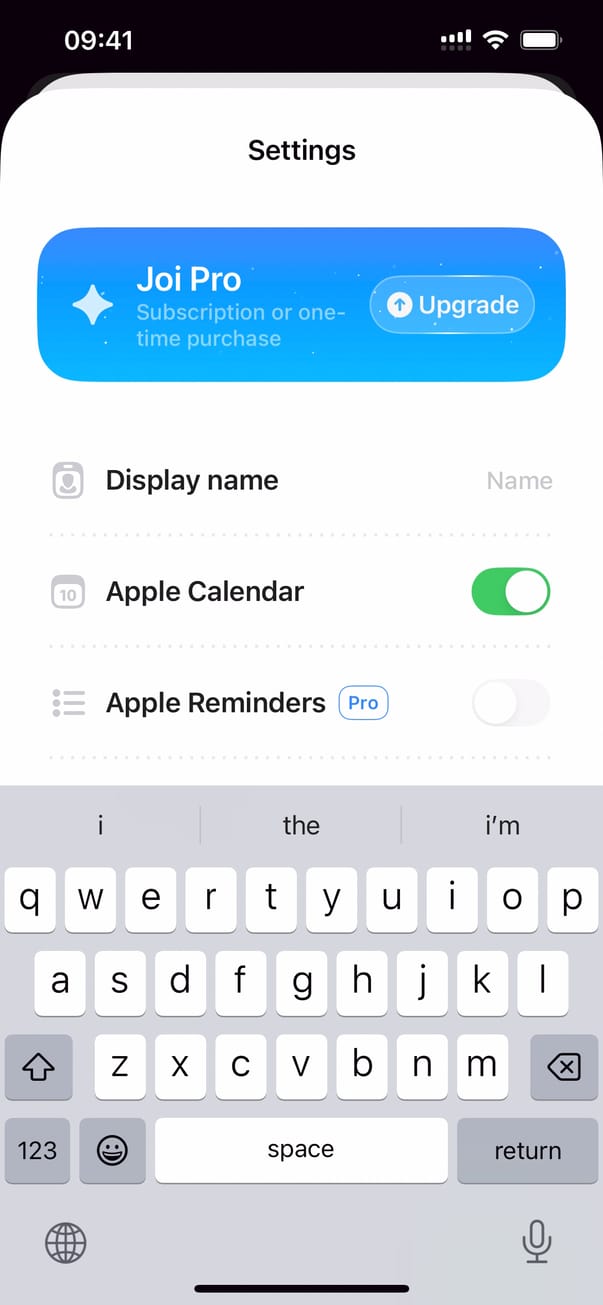Switch to the 123 numeric keyboard
This screenshot has height=1305, width=603.
coord(38,1150)
